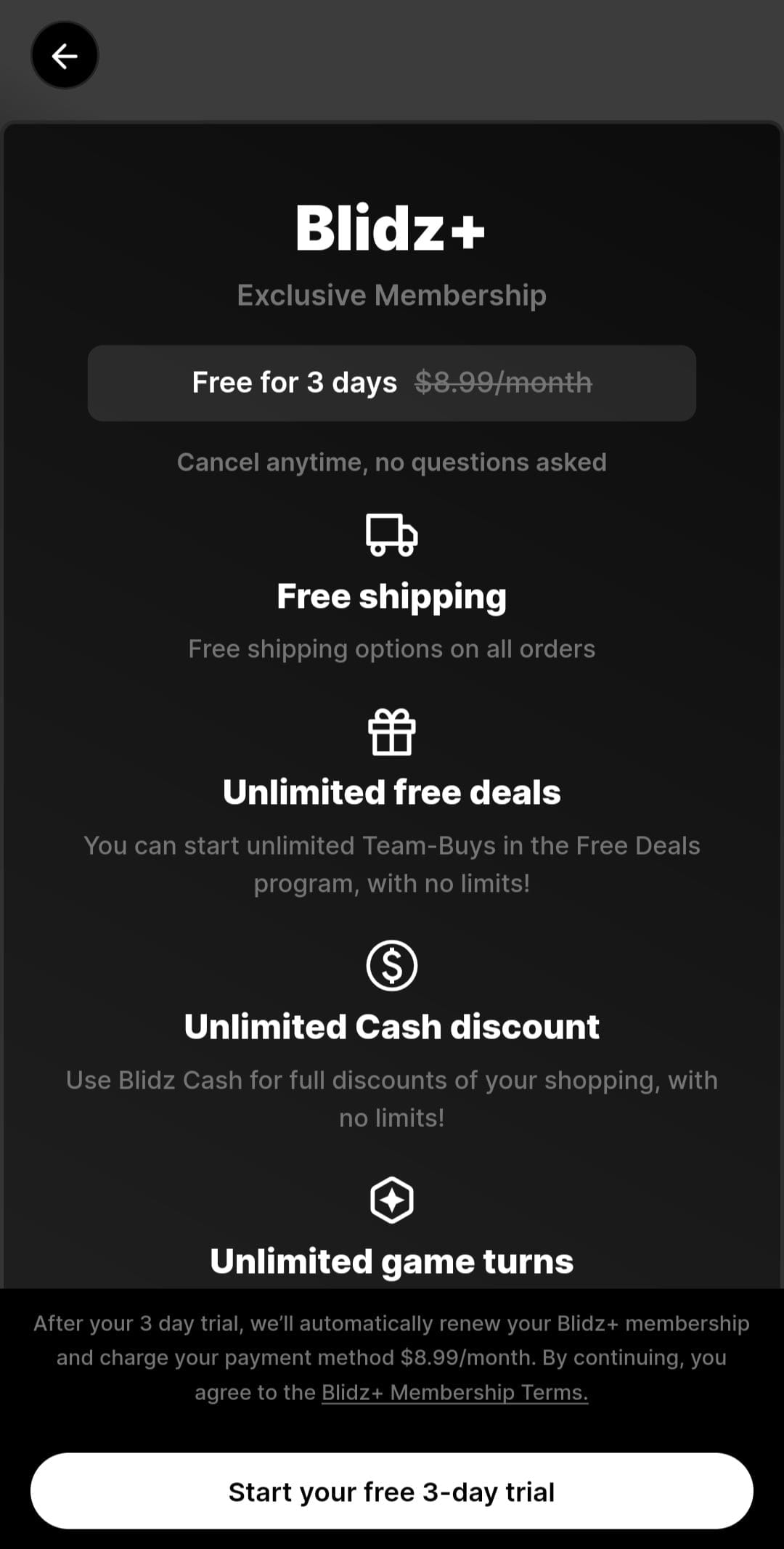Start your free 3-day trial
The height and width of the screenshot is (1549, 784).
392,1491
